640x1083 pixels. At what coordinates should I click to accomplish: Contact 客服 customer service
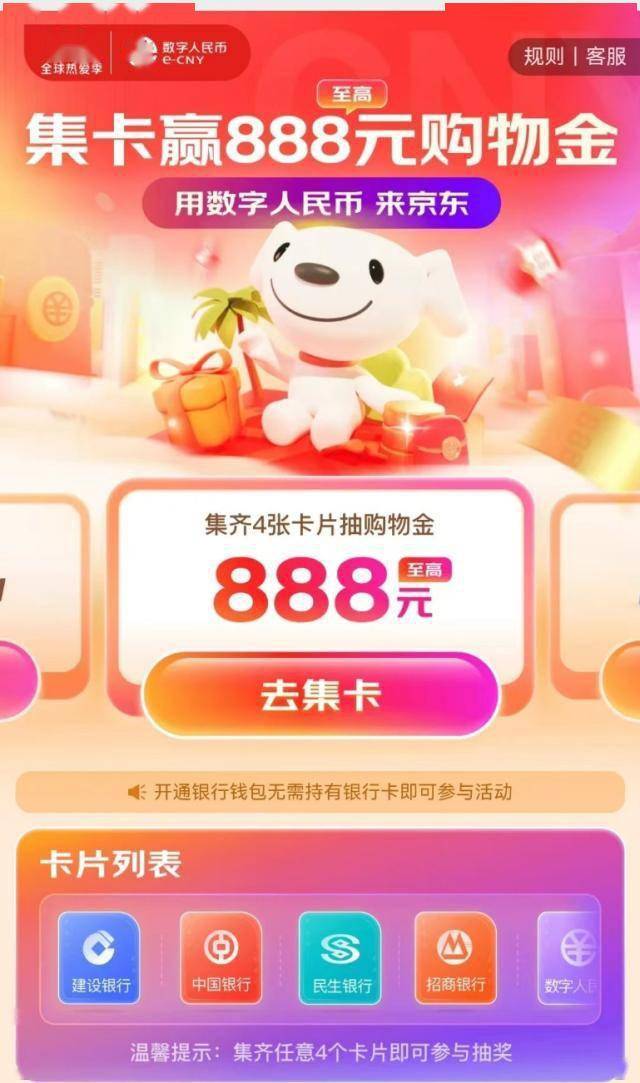(x=606, y=56)
